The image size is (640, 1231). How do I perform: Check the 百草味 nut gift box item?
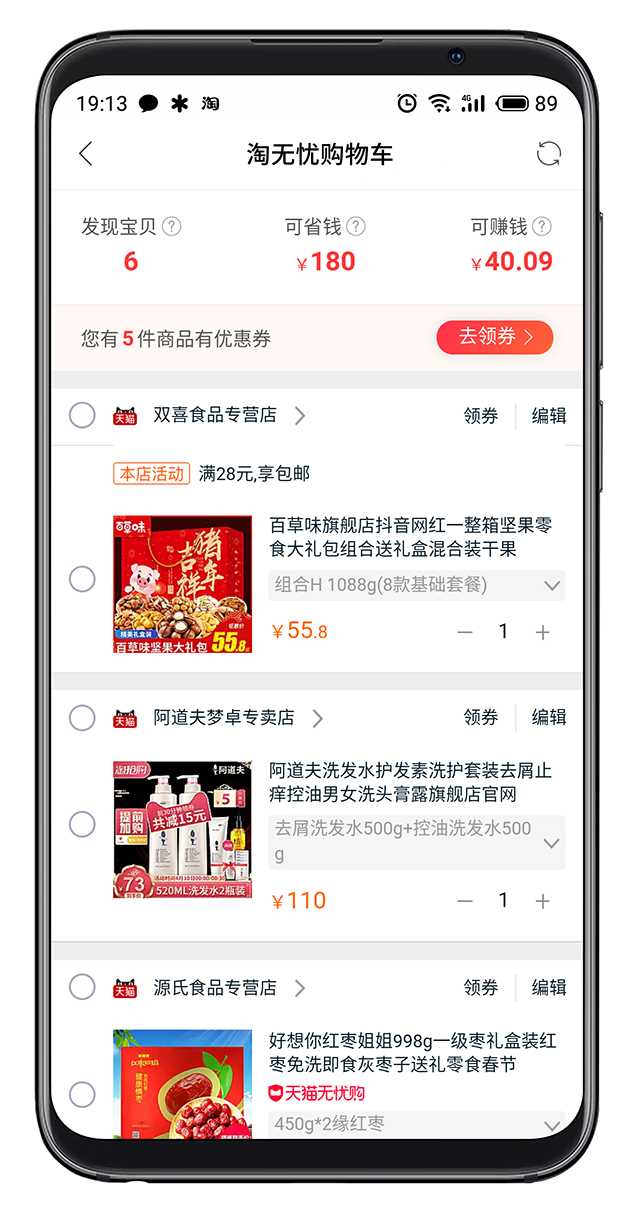tap(82, 579)
